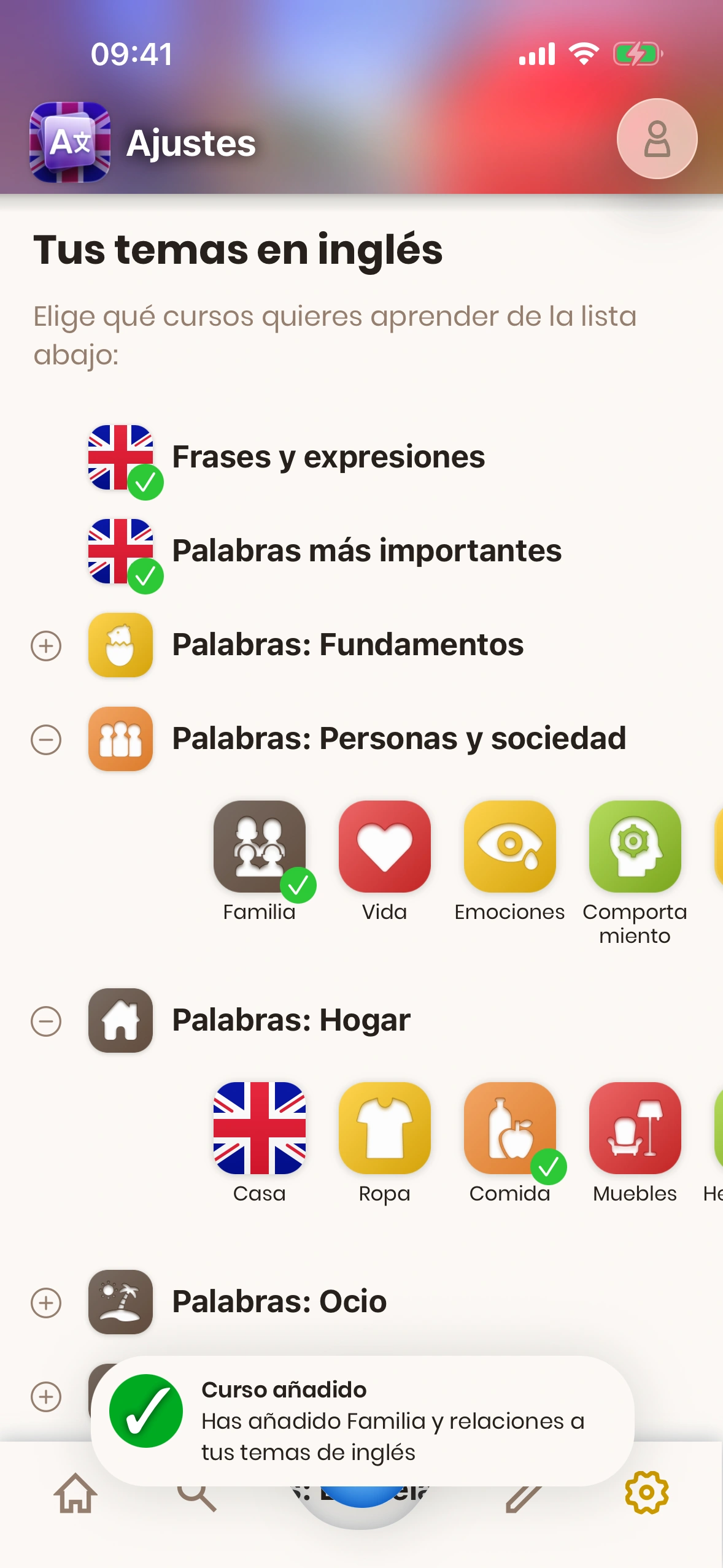Select the Casa course

[260, 1128]
